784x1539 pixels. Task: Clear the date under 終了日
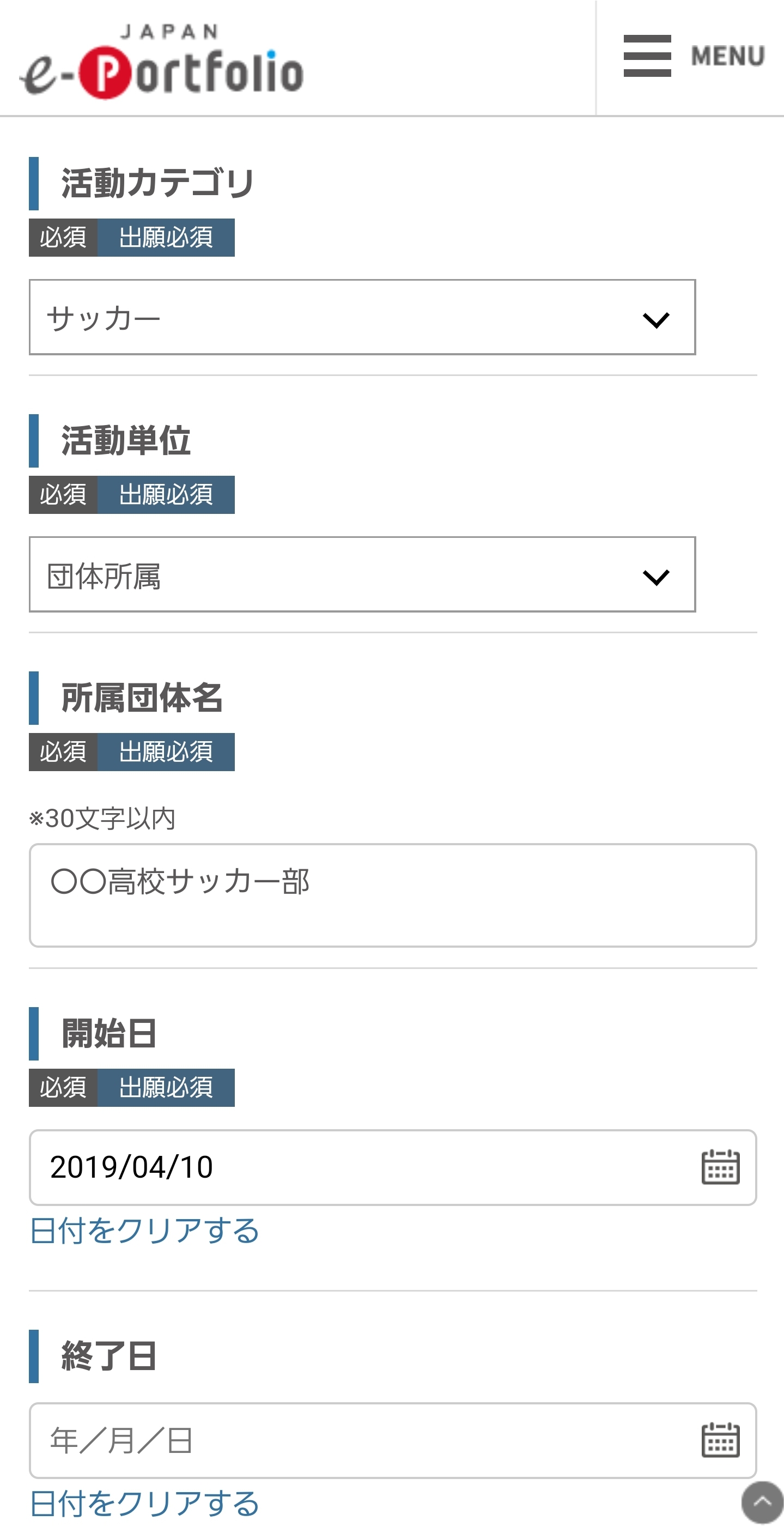pos(144,1504)
